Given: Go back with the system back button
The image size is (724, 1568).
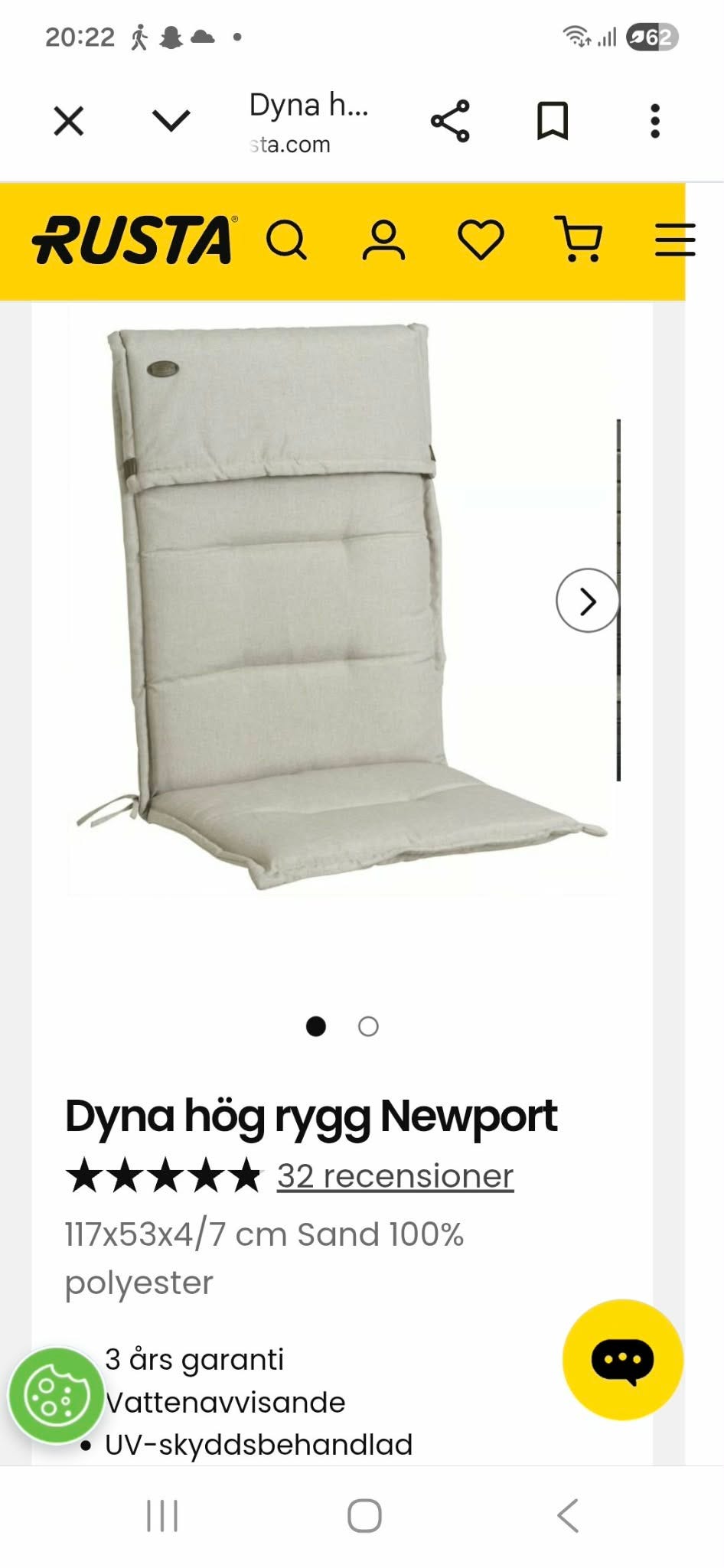Looking at the screenshot, I should tap(567, 1516).
